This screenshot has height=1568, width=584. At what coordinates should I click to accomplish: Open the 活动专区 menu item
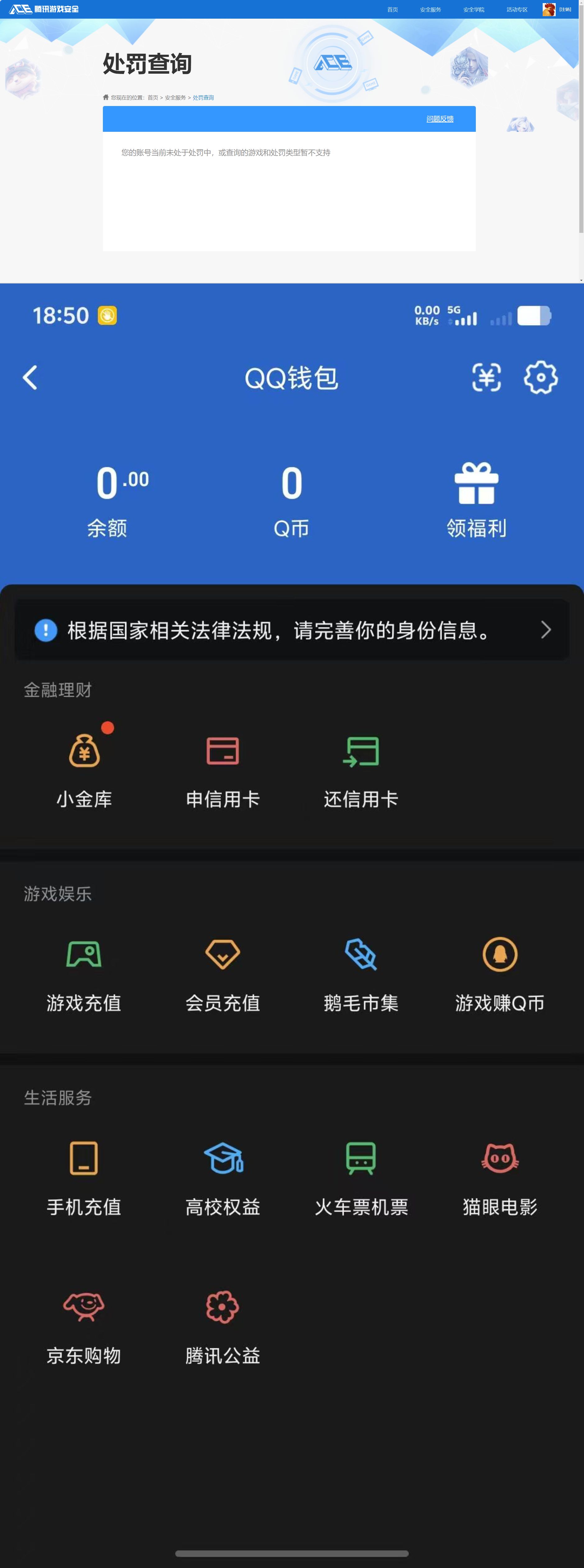(x=518, y=9)
